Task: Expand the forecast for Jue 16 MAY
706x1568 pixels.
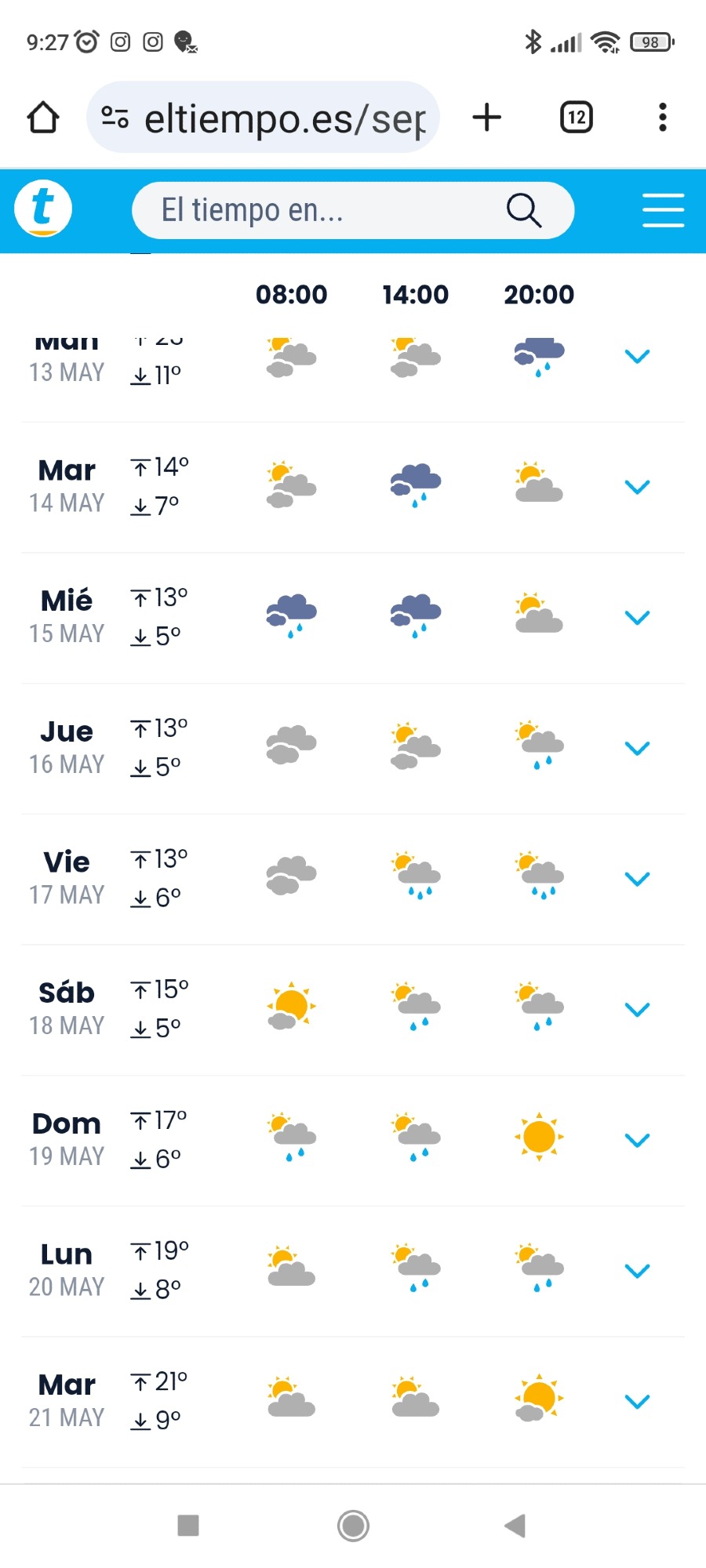Action: [637, 749]
